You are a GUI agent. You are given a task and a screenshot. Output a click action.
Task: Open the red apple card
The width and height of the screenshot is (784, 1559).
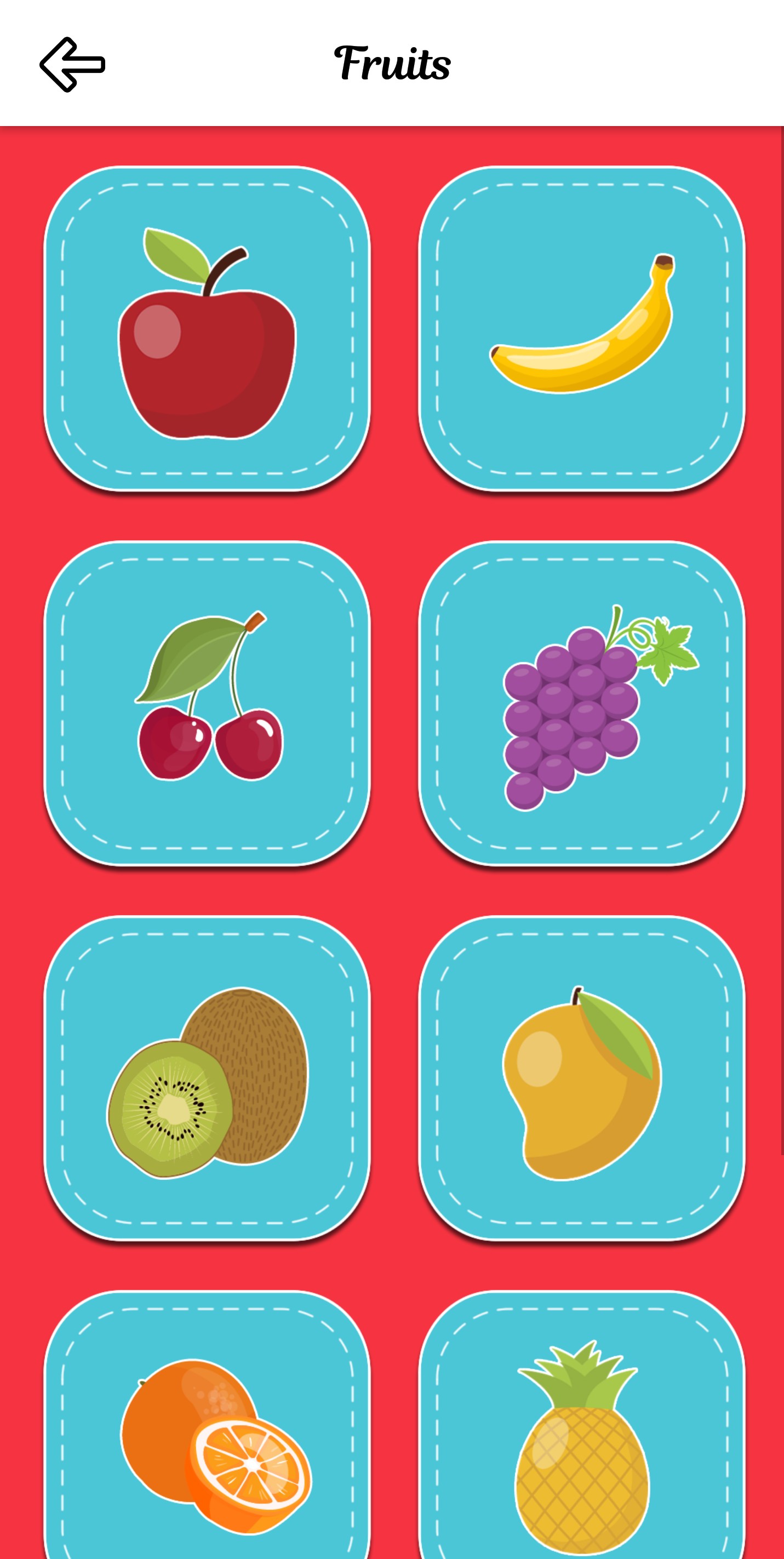click(207, 329)
